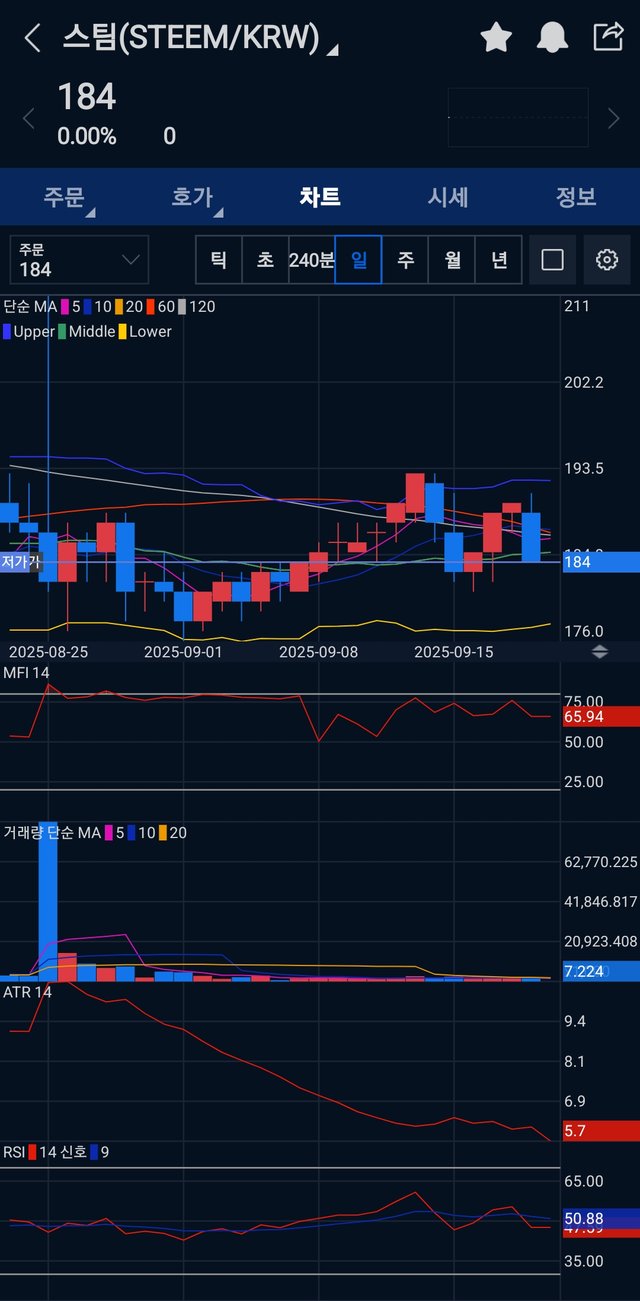Switch to the 정보 tab
Image resolution: width=640 pixels, height=1301 pixels.
click(x=576, y=197)
